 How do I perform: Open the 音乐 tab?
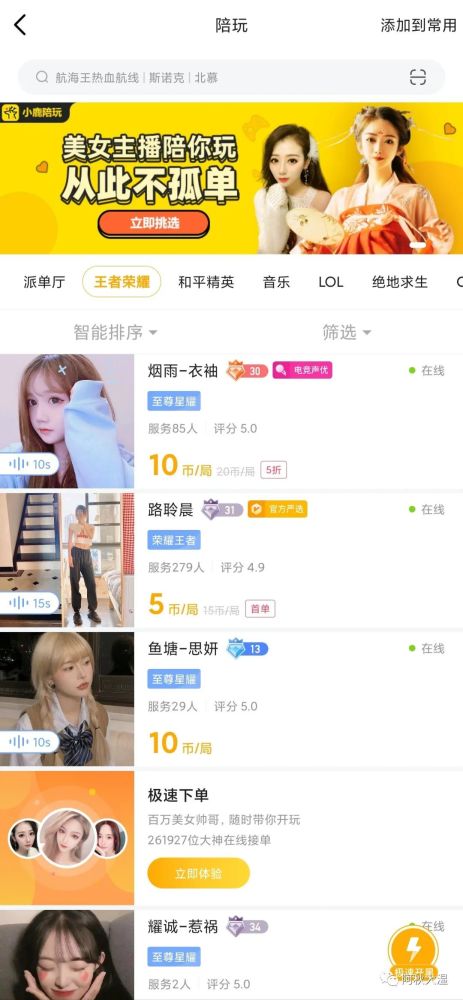point(276,282)
